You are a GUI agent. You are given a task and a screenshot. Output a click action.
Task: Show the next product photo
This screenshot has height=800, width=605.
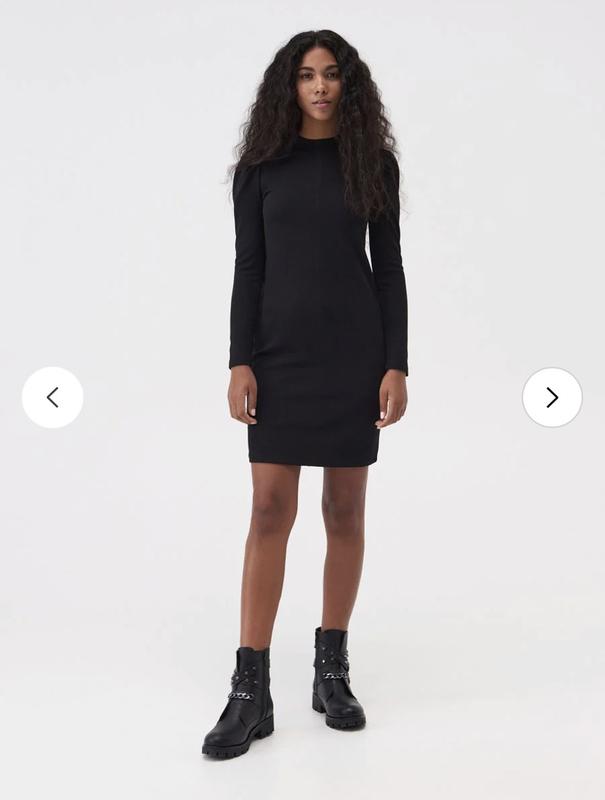[552, 398]
